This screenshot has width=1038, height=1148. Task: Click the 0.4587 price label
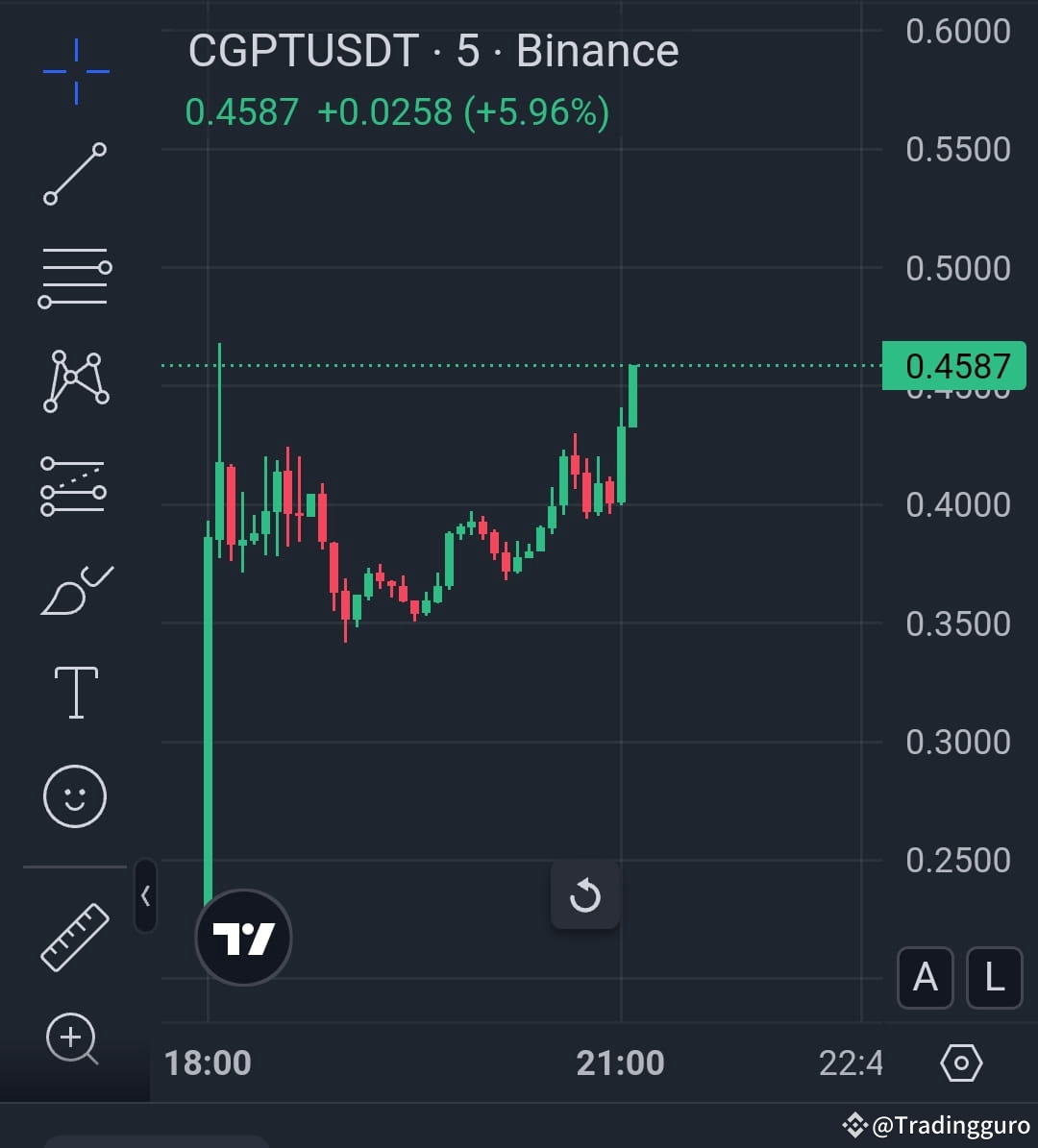954,366
